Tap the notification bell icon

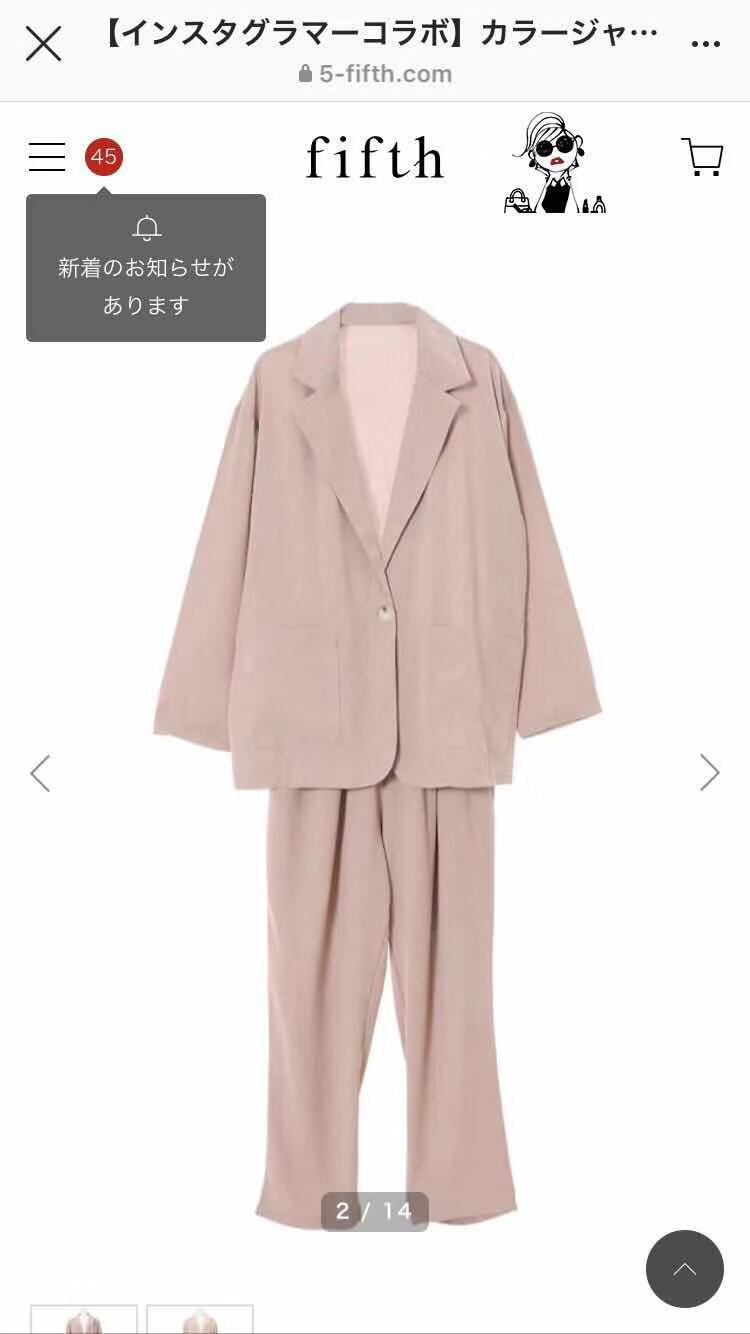[146, 228]
